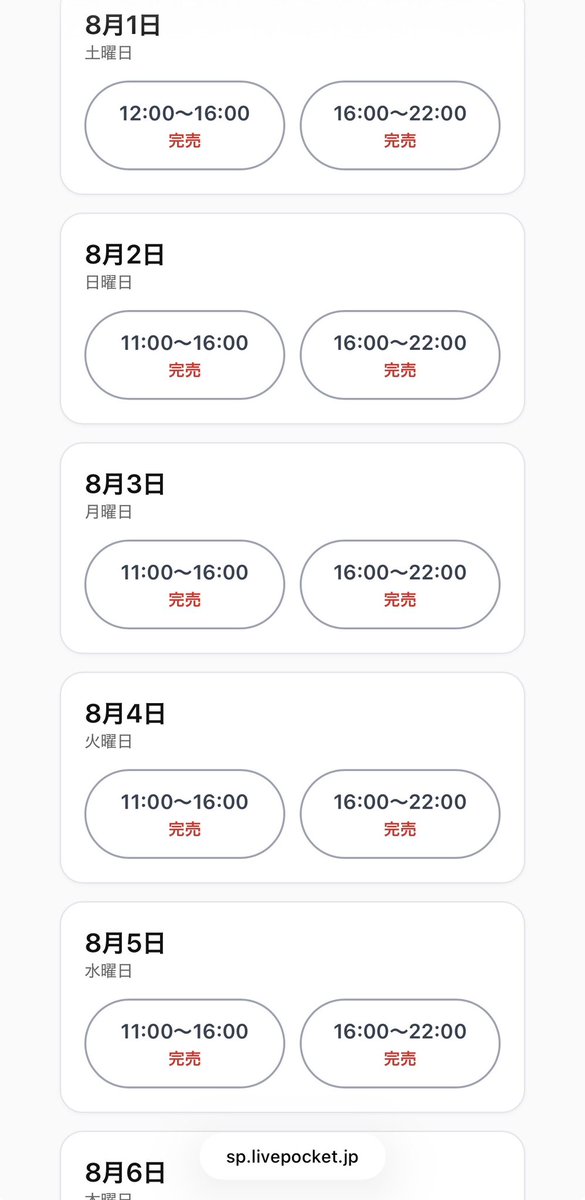Select 16:00〜22:00 for 8月5日
This screenshot has width=585, height=1200.
point(400,1043)
